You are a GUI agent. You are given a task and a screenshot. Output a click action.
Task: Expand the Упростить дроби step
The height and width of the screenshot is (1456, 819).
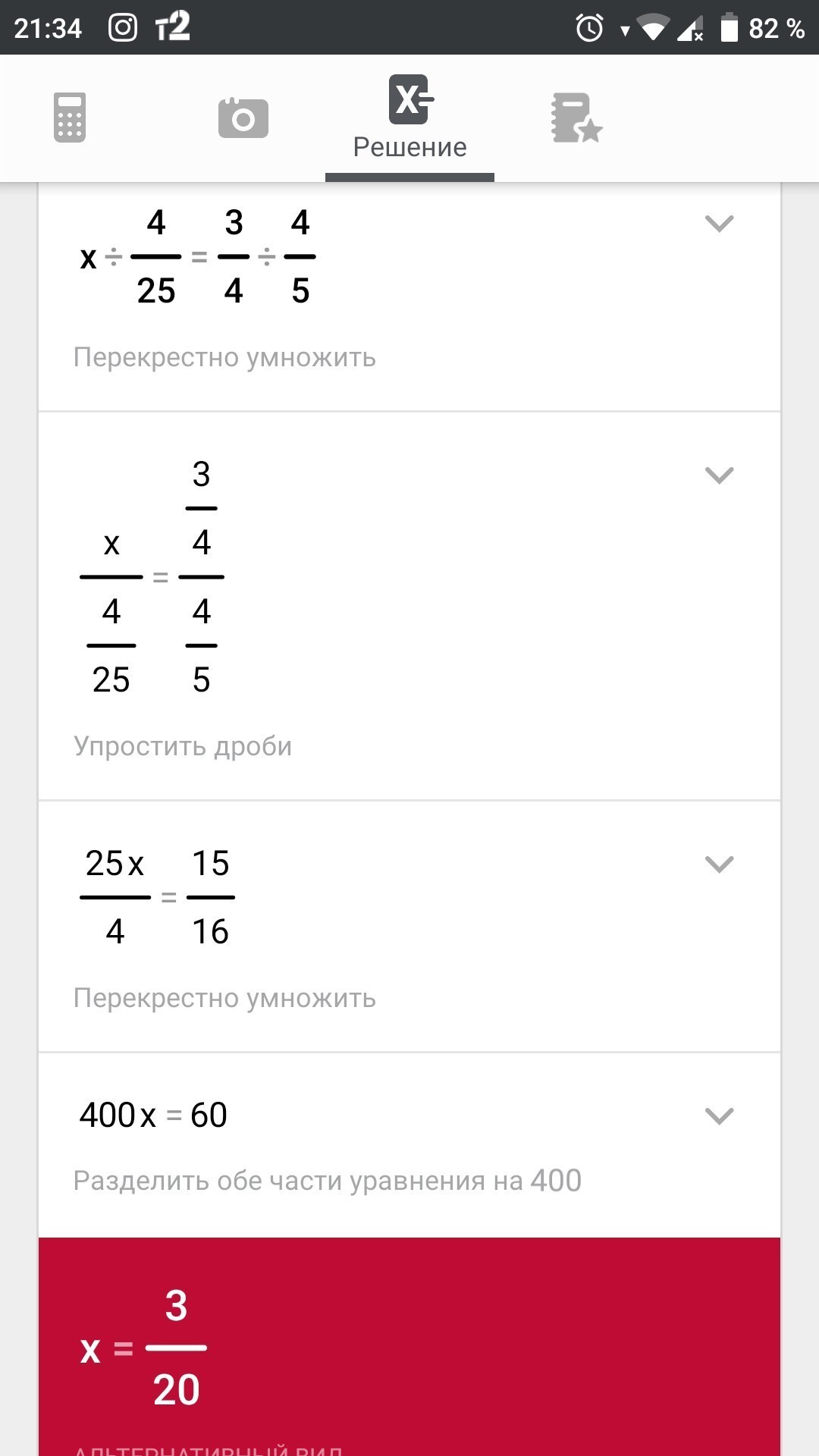coord(718,475)
